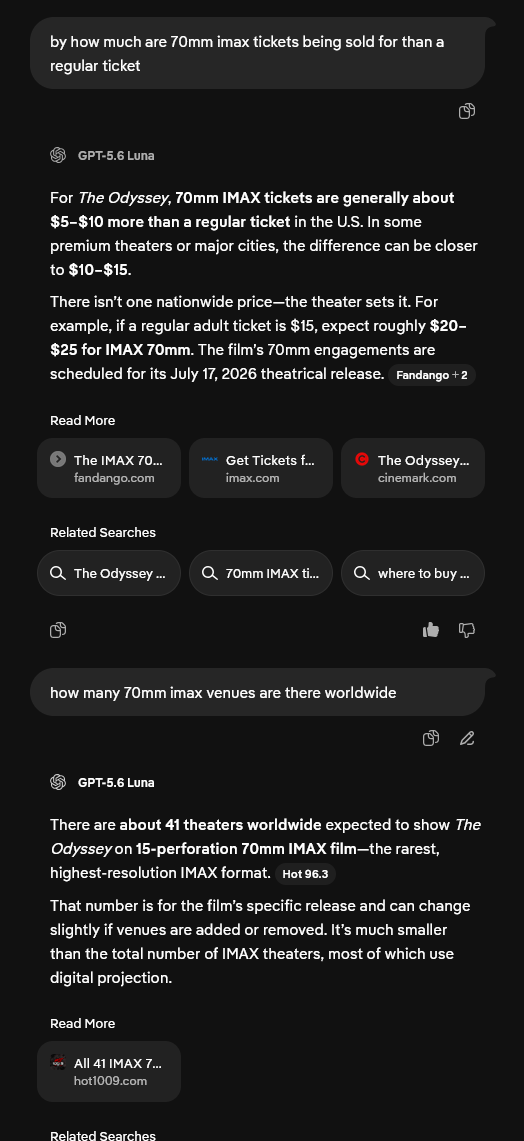This screenshot has height=1141, width=524.
Task: Open the Fandango +2 source chip
Action: pyautogui.click(x=432, y=375)
